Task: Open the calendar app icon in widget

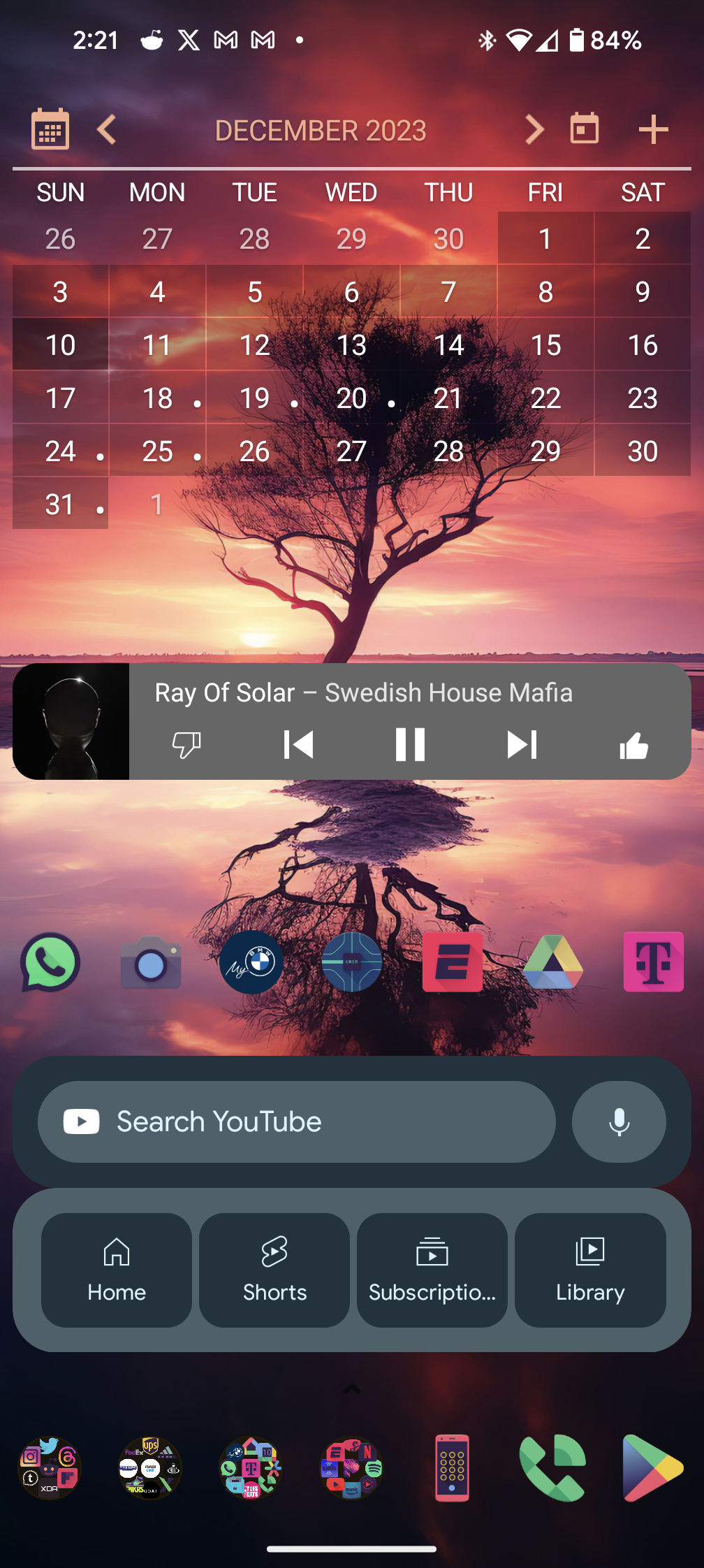Action: click(50, 129)
